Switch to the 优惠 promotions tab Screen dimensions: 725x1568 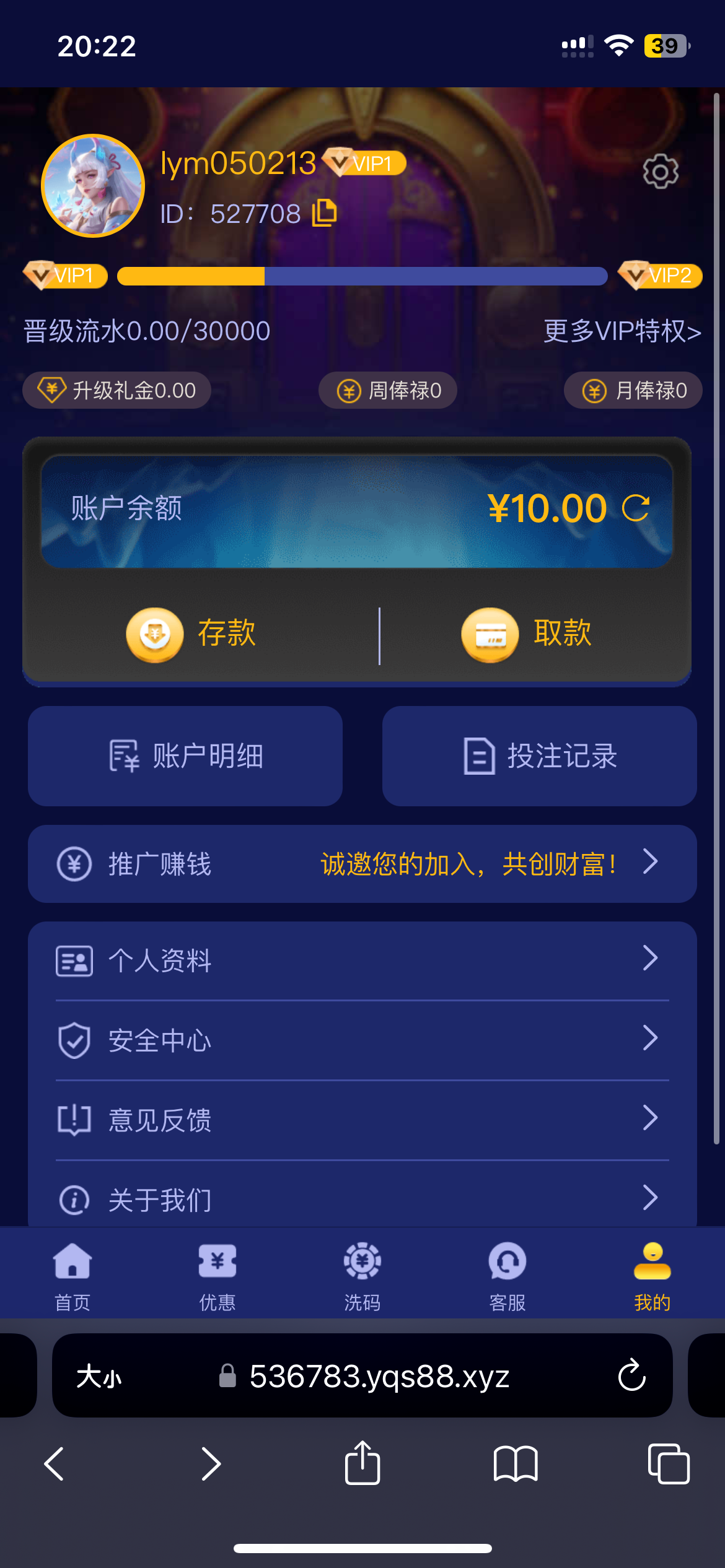[217, 1277]
